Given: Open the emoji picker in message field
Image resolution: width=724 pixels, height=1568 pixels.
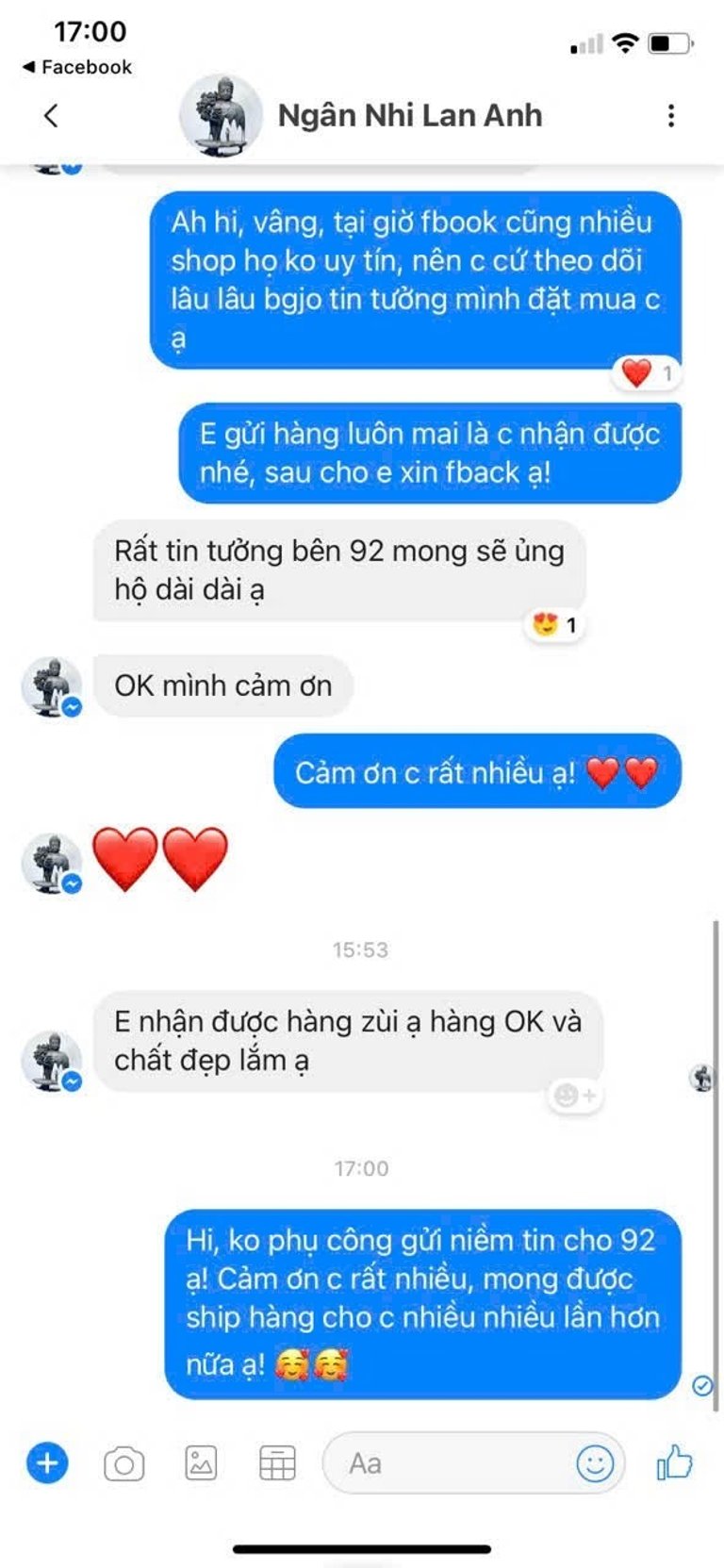Looking at the screenshot, I should [x=594, y=1463].
